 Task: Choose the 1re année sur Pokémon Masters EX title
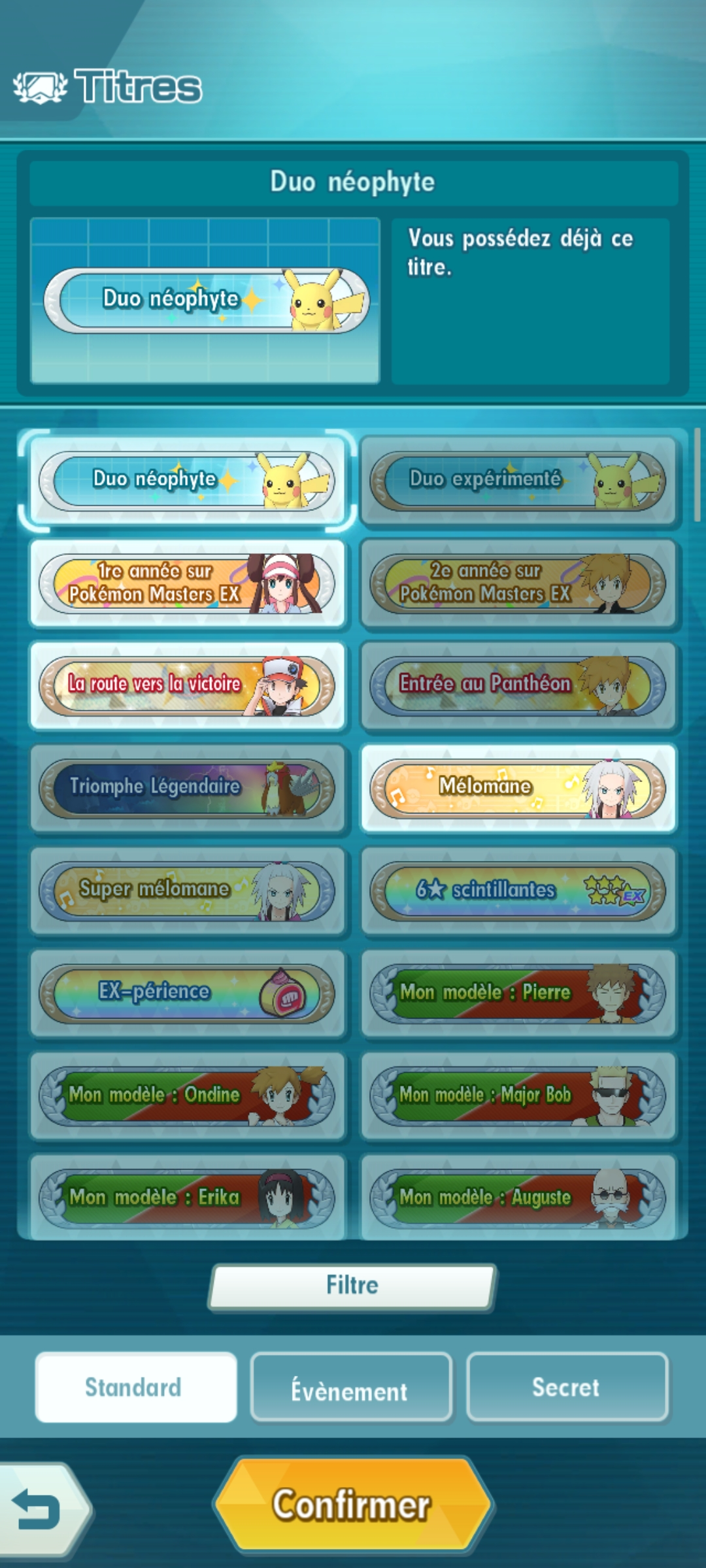click(x=188, y=583)
